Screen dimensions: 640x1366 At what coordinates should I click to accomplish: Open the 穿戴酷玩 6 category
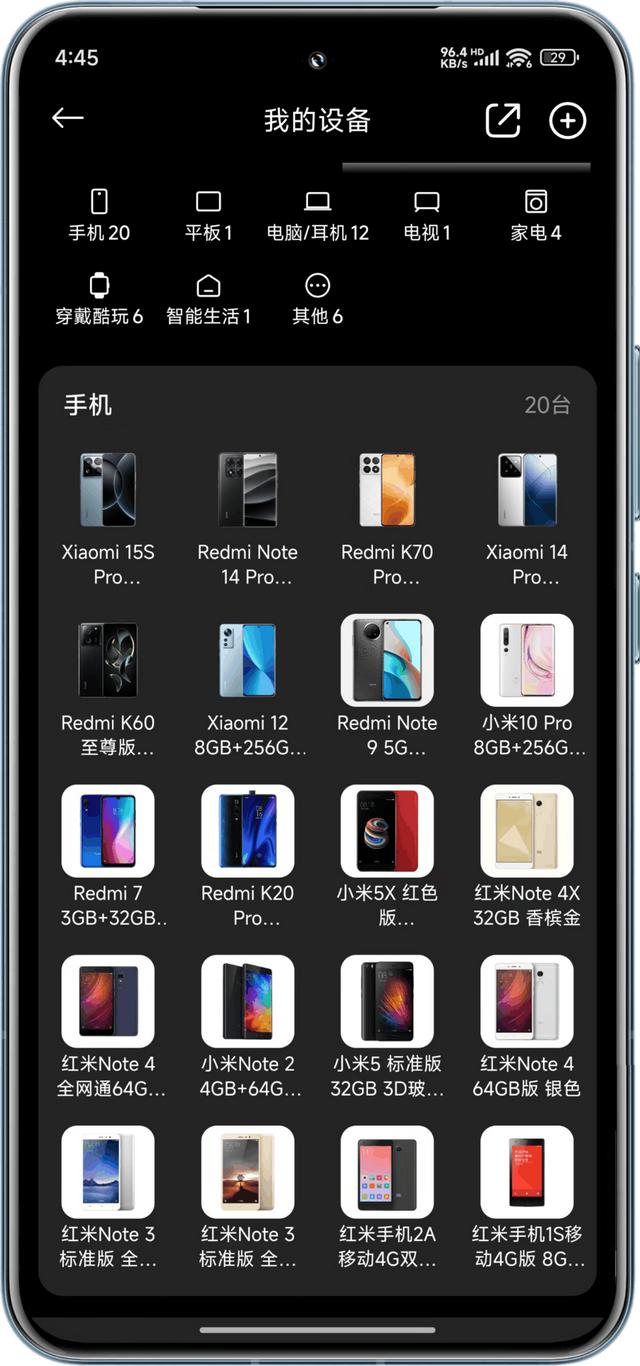click(99, 299)
